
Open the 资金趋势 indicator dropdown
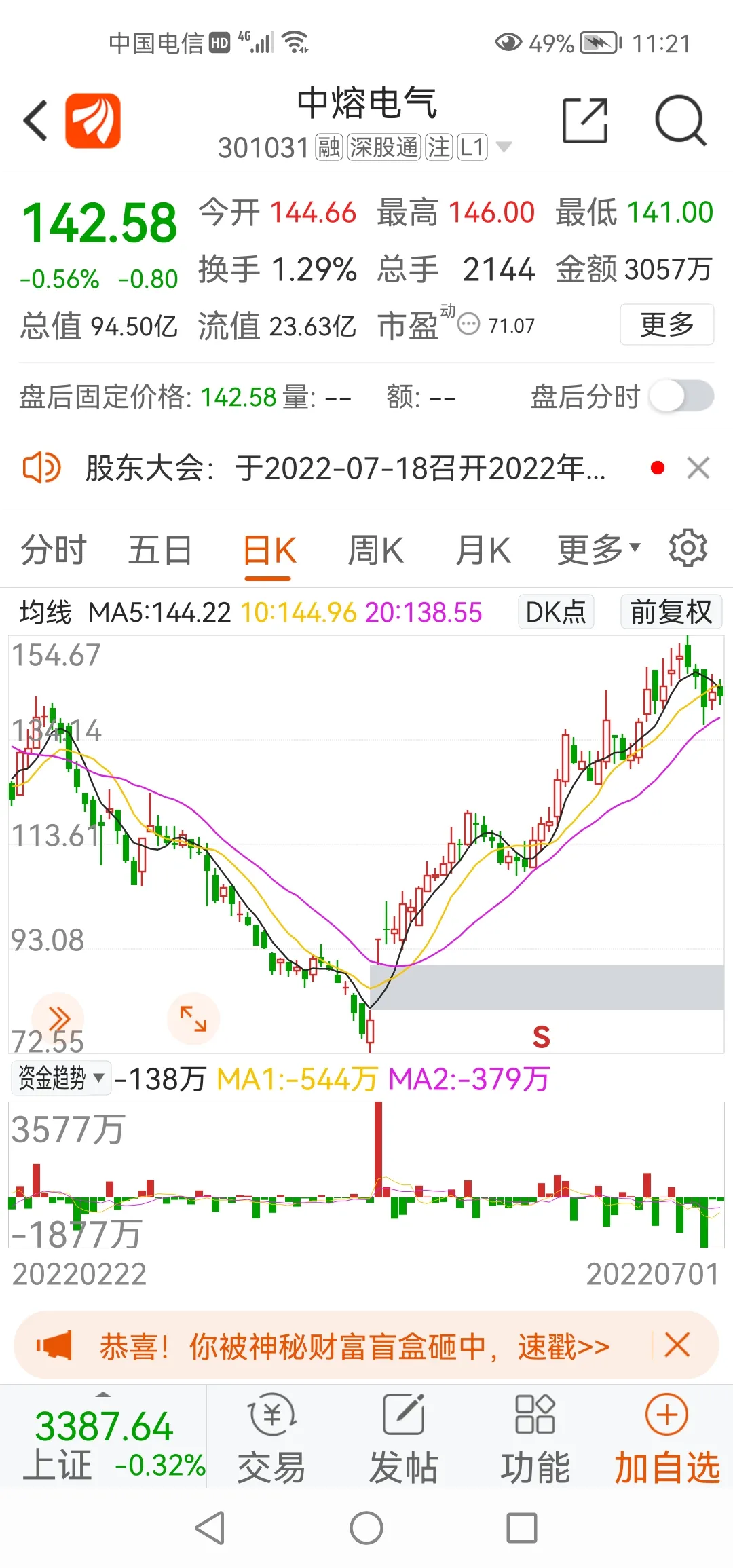coord(61,1078)
